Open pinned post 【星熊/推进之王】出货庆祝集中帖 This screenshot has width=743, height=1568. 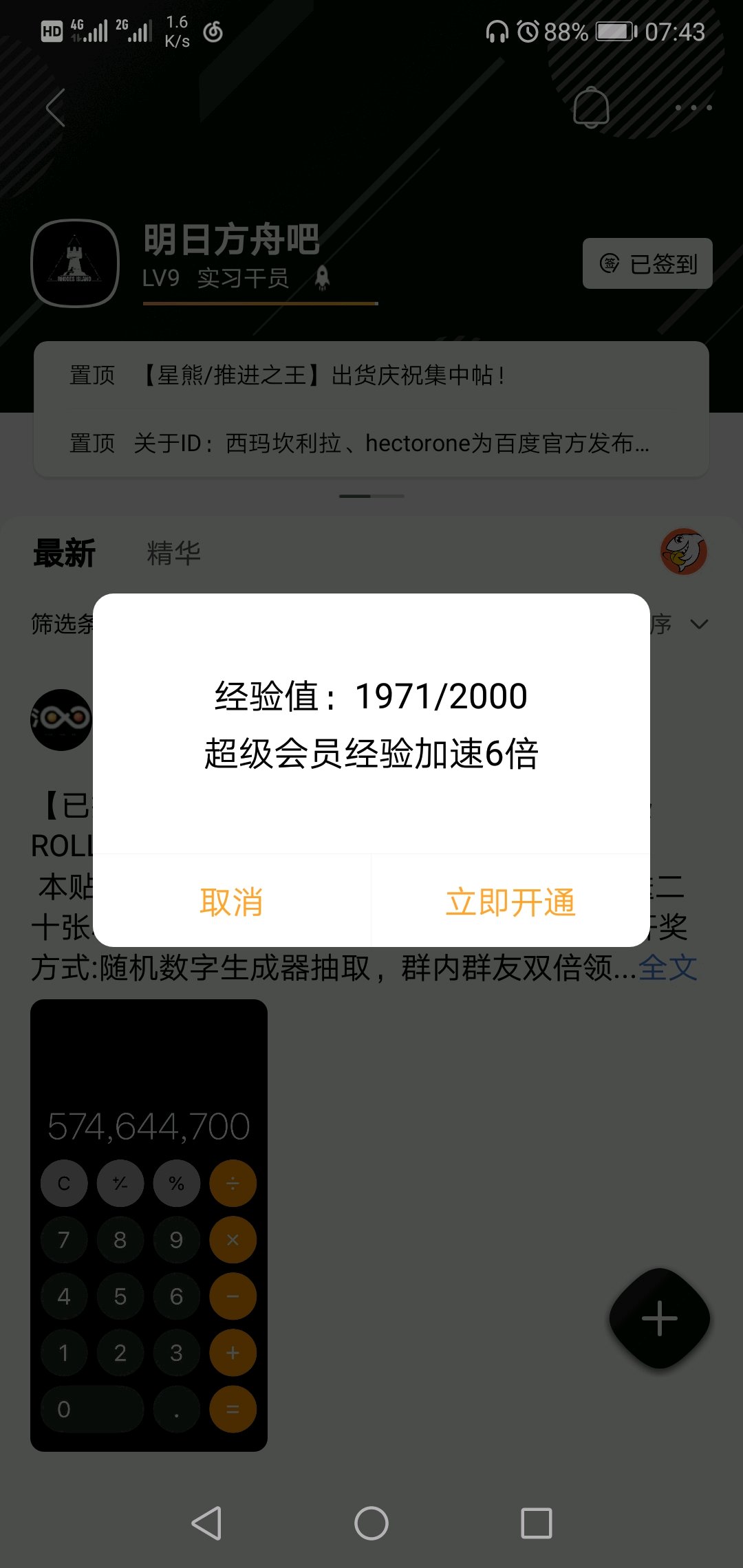point(371,375)
